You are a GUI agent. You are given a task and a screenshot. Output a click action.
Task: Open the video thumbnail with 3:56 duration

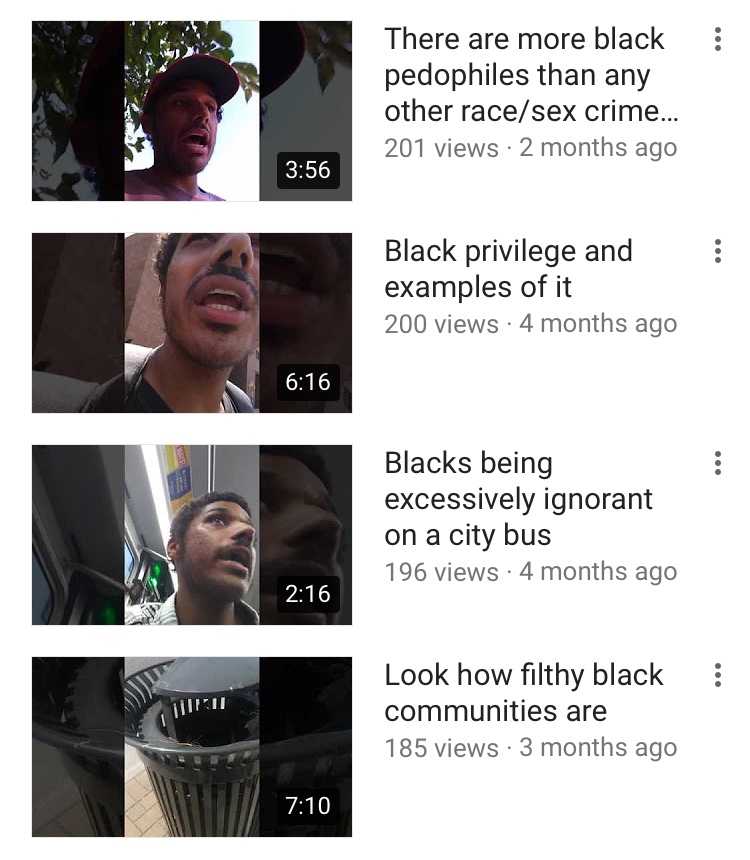point(192,111)
